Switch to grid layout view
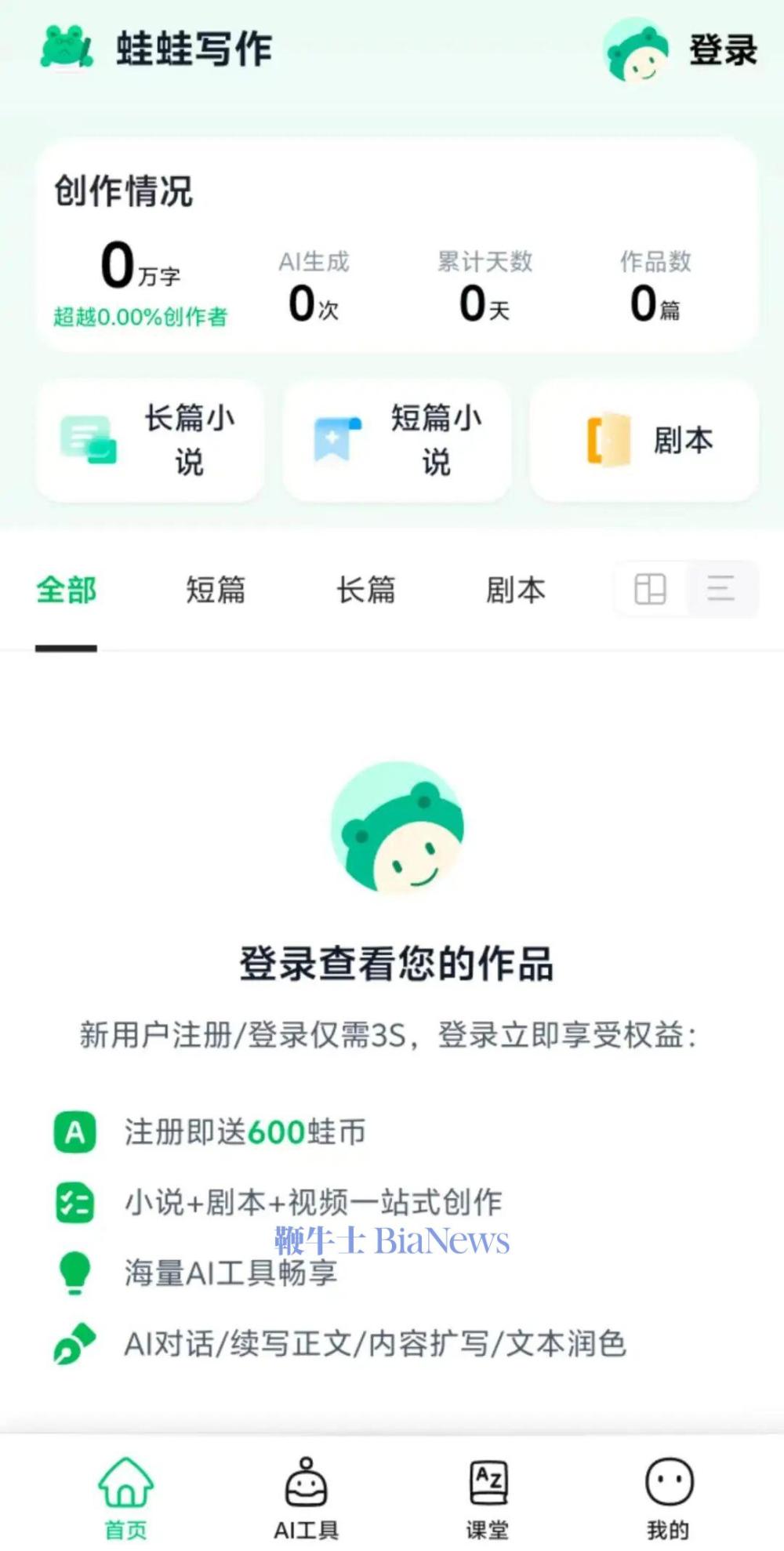 650,589
